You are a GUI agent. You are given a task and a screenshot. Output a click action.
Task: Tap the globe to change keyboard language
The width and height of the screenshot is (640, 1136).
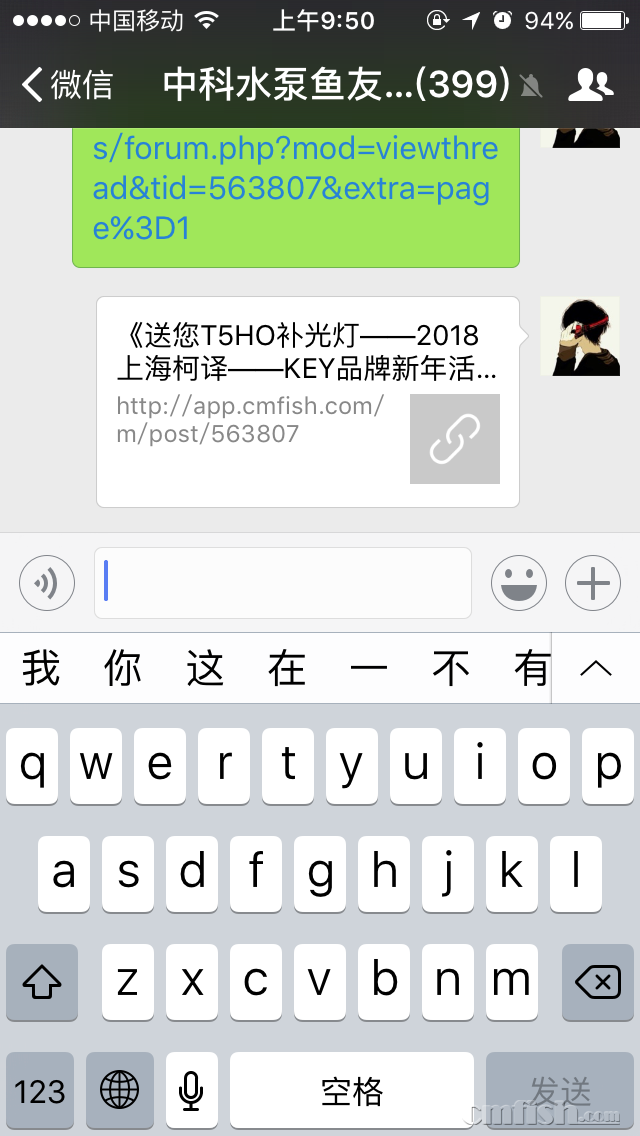click(x=120, y=1091)
